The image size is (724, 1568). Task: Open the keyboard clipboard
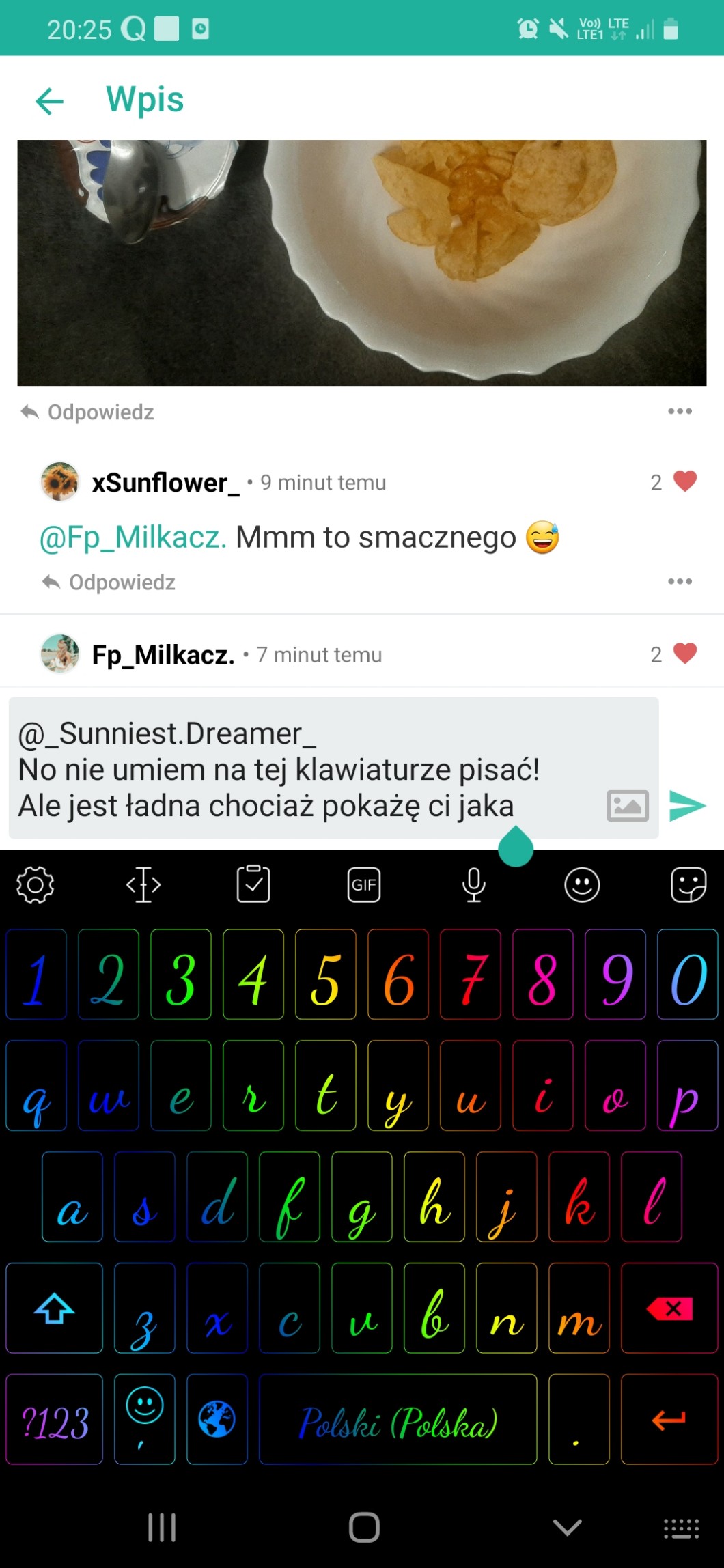(253, 884)
